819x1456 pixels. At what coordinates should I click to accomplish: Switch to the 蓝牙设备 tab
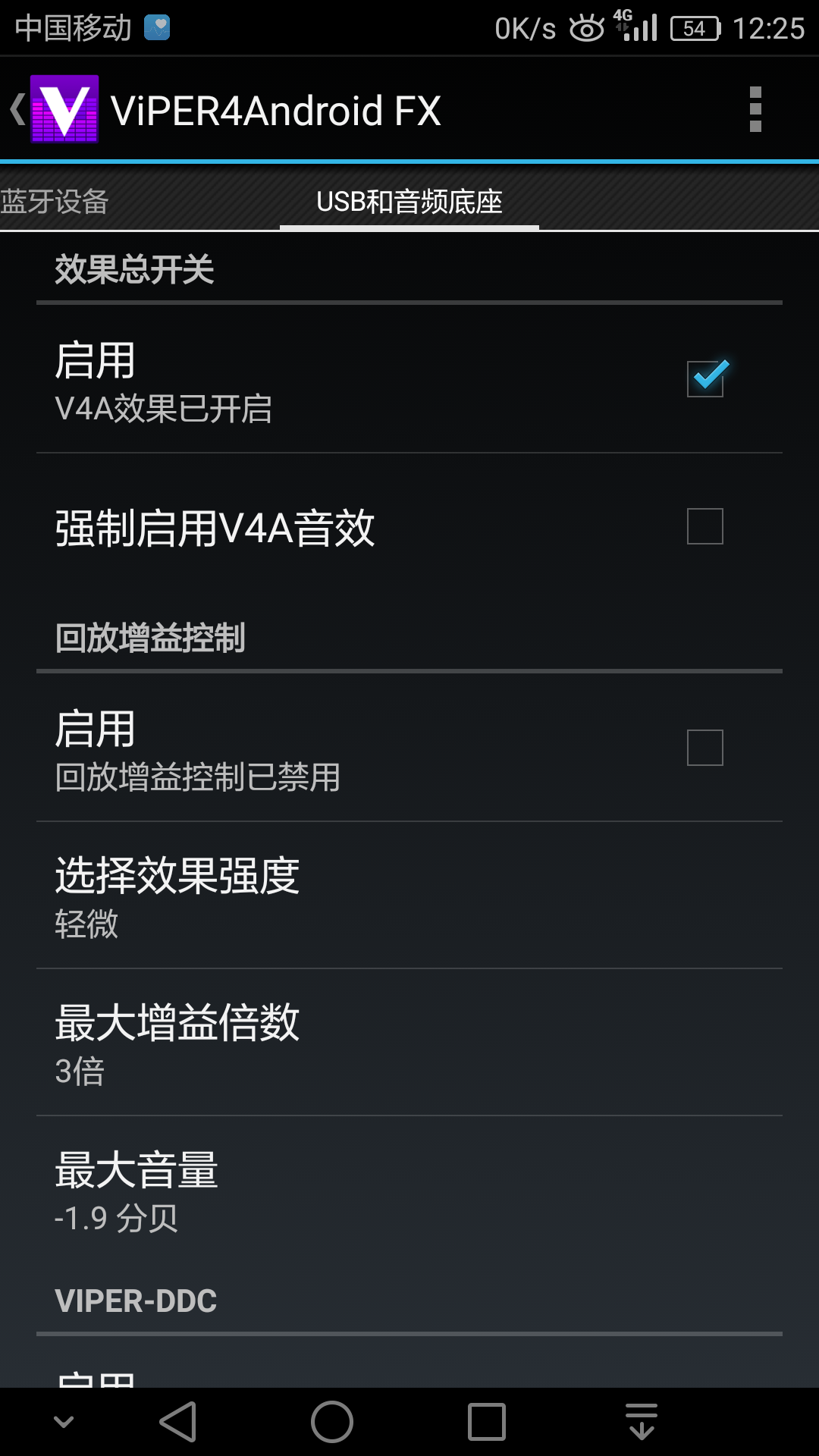(x=55, y=201)
